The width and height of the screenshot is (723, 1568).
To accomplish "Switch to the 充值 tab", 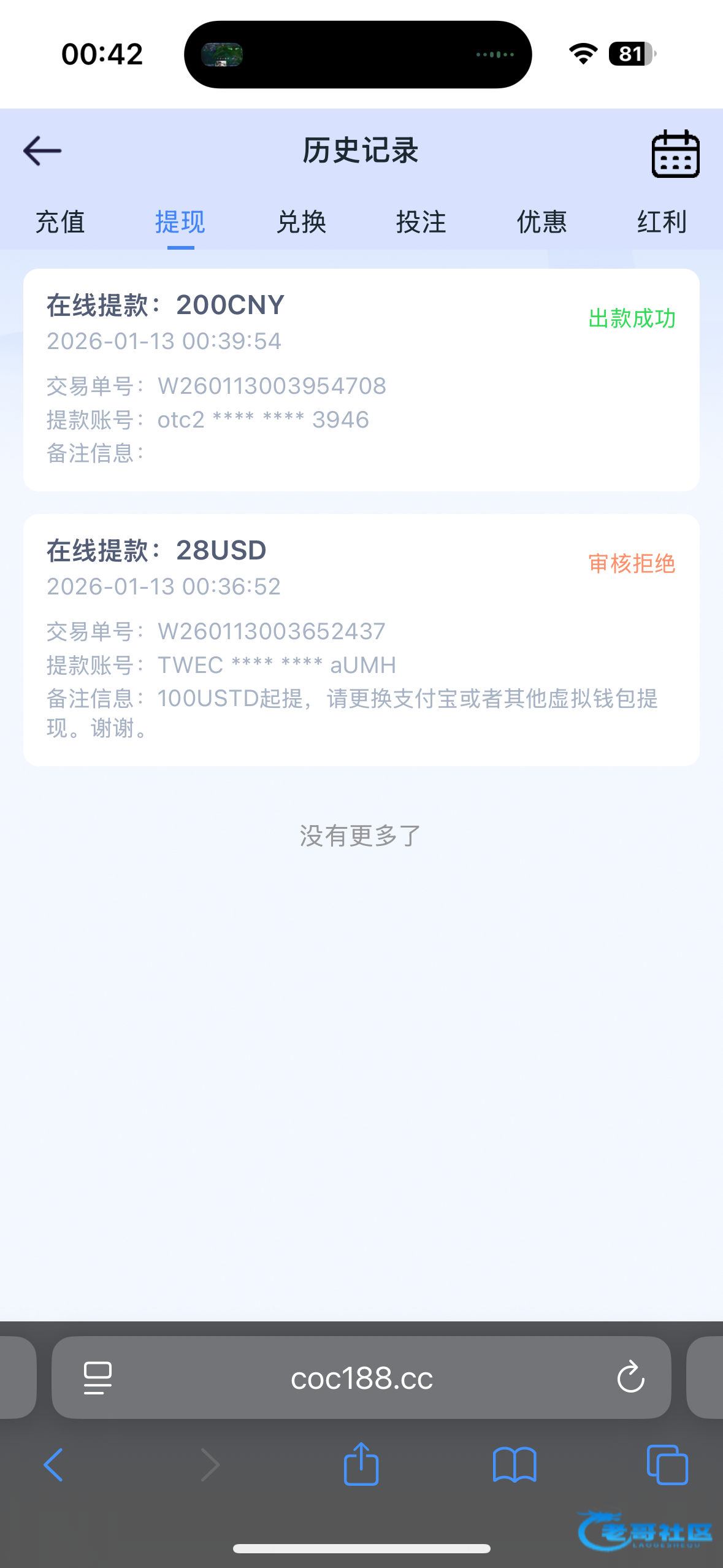I will 60,222.
